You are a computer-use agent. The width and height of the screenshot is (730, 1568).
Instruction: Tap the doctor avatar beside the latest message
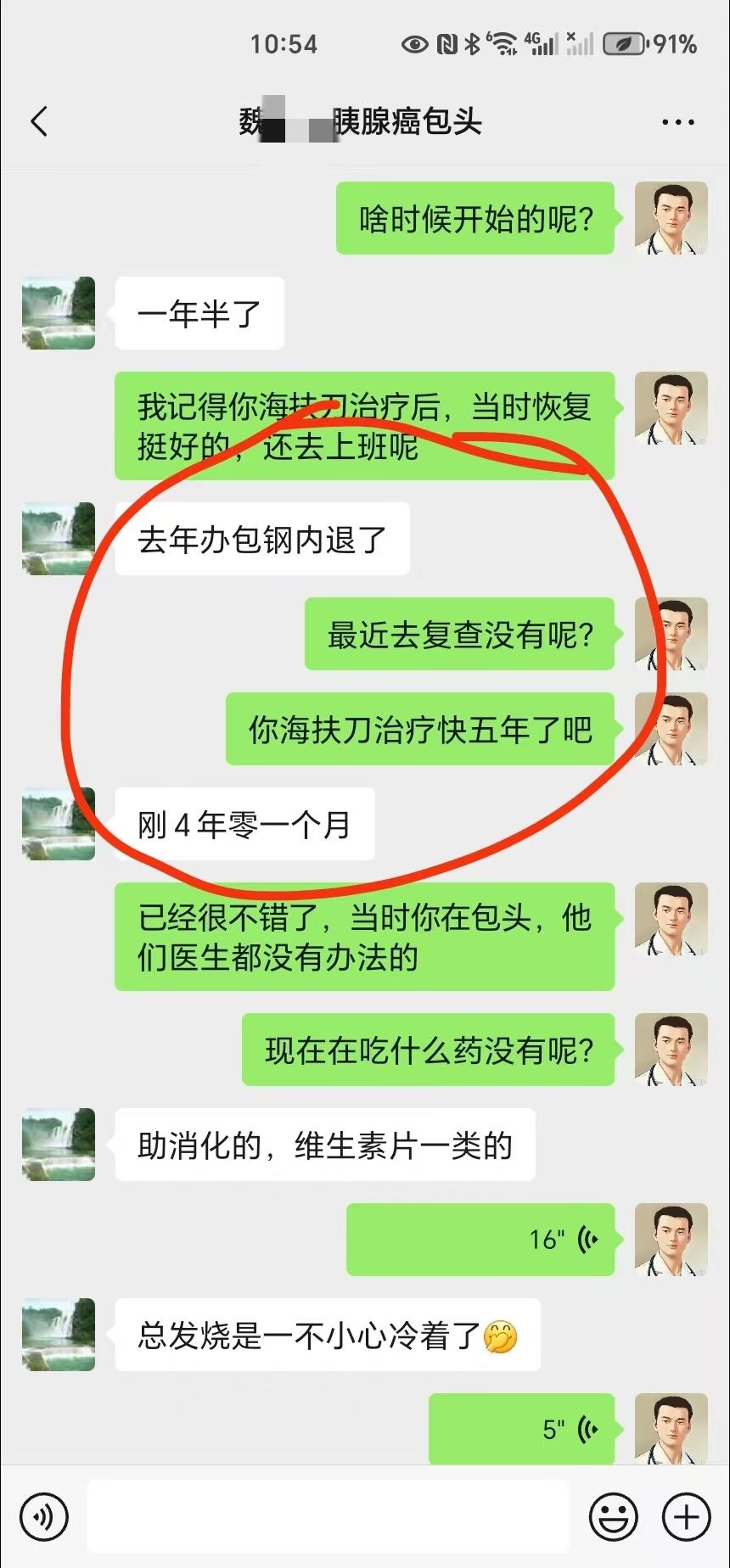(x=671, y=1429)
